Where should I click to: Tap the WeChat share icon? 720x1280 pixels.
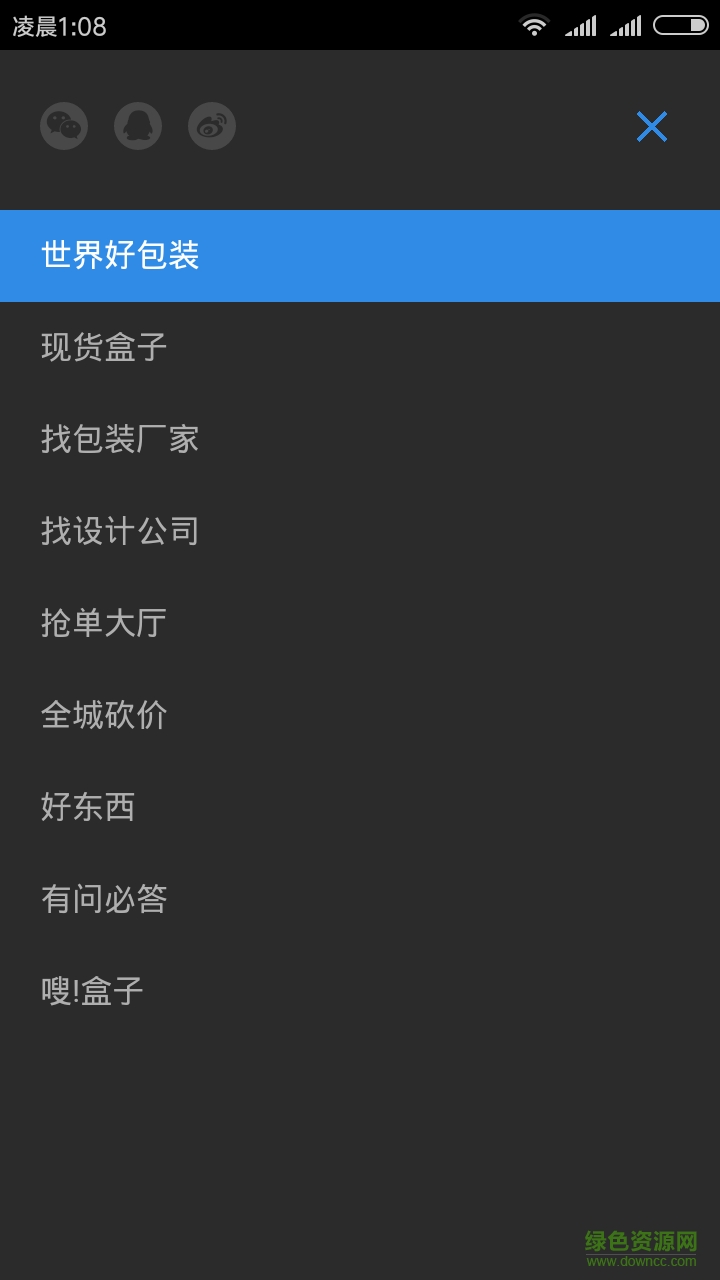64,126
